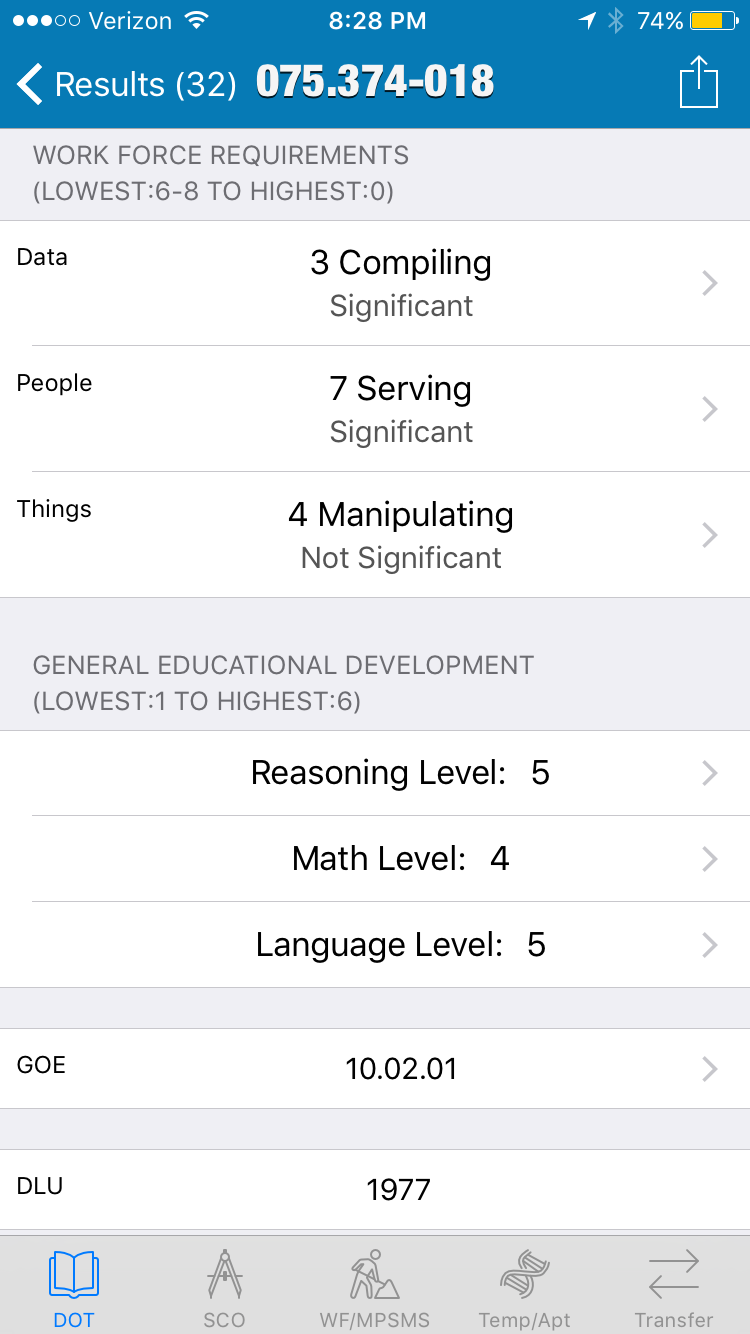
Task: Switch to the Transfer tab
Action: coord(674,1289)
